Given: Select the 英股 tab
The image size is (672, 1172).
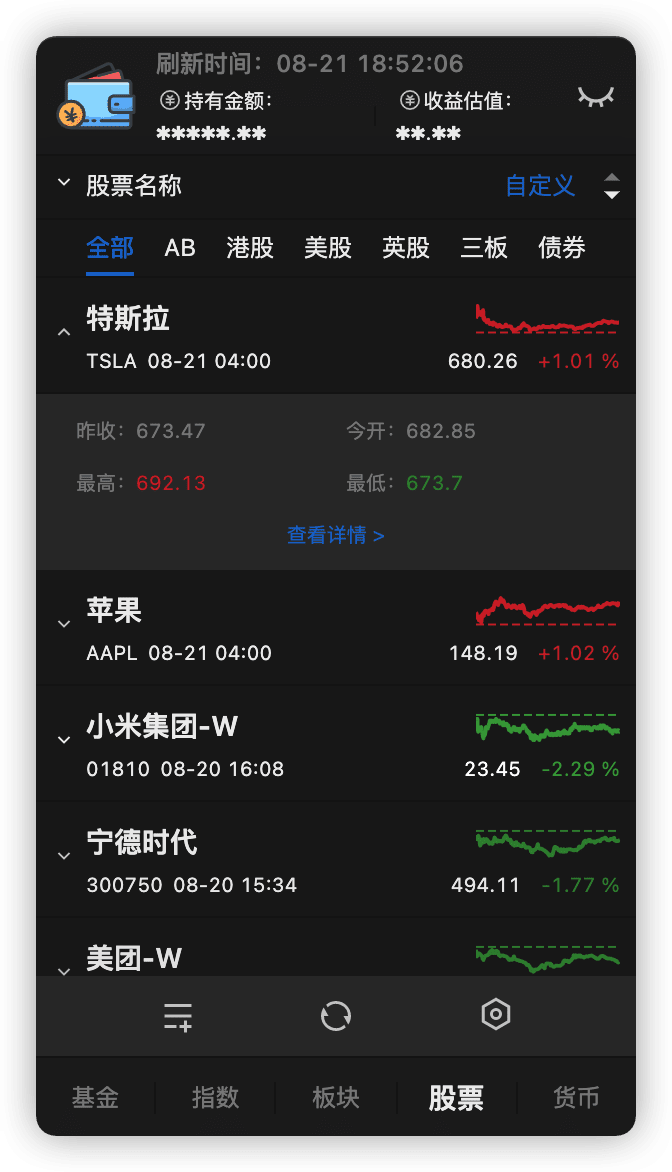Looking at the screenshot, I should 406,248.
